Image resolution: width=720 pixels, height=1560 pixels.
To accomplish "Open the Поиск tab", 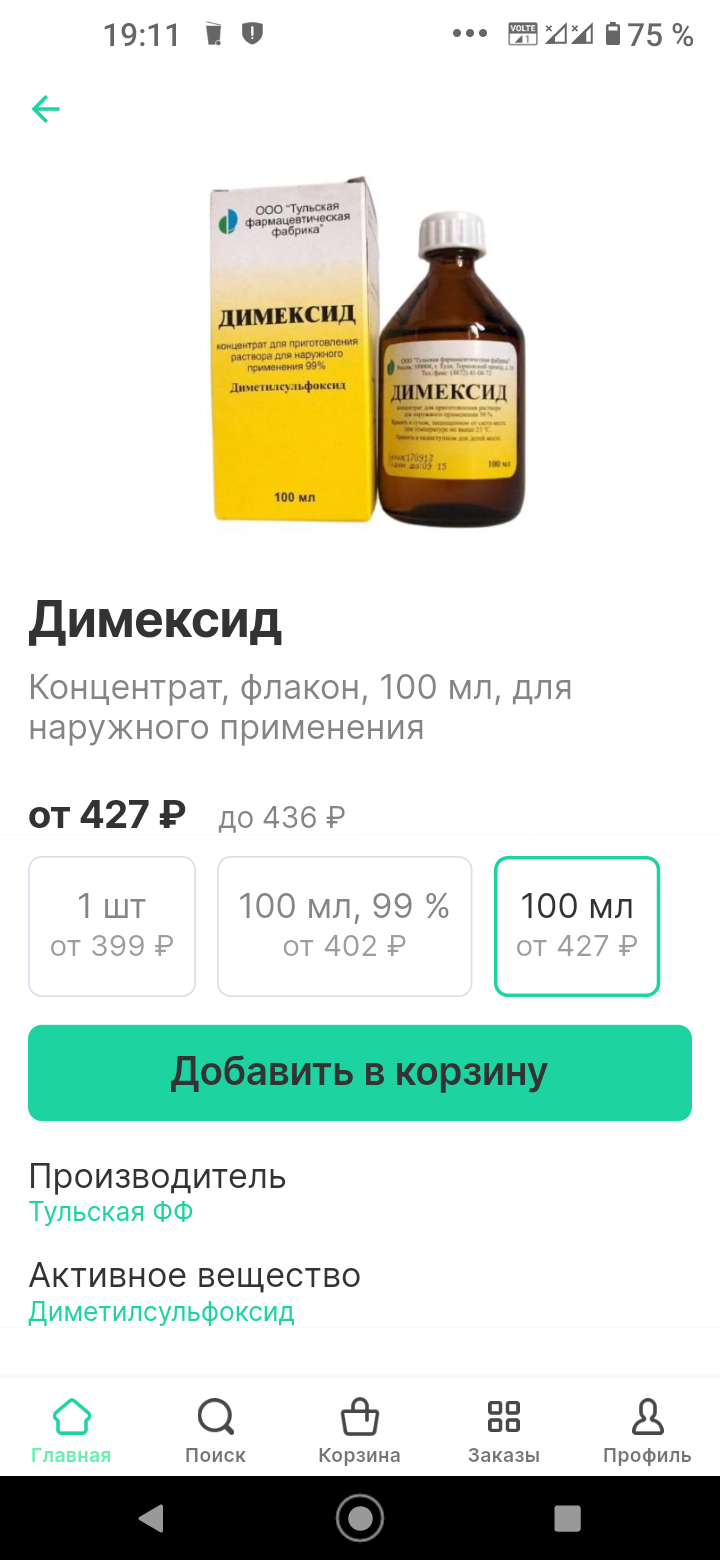I will [x=215, y=1430].
